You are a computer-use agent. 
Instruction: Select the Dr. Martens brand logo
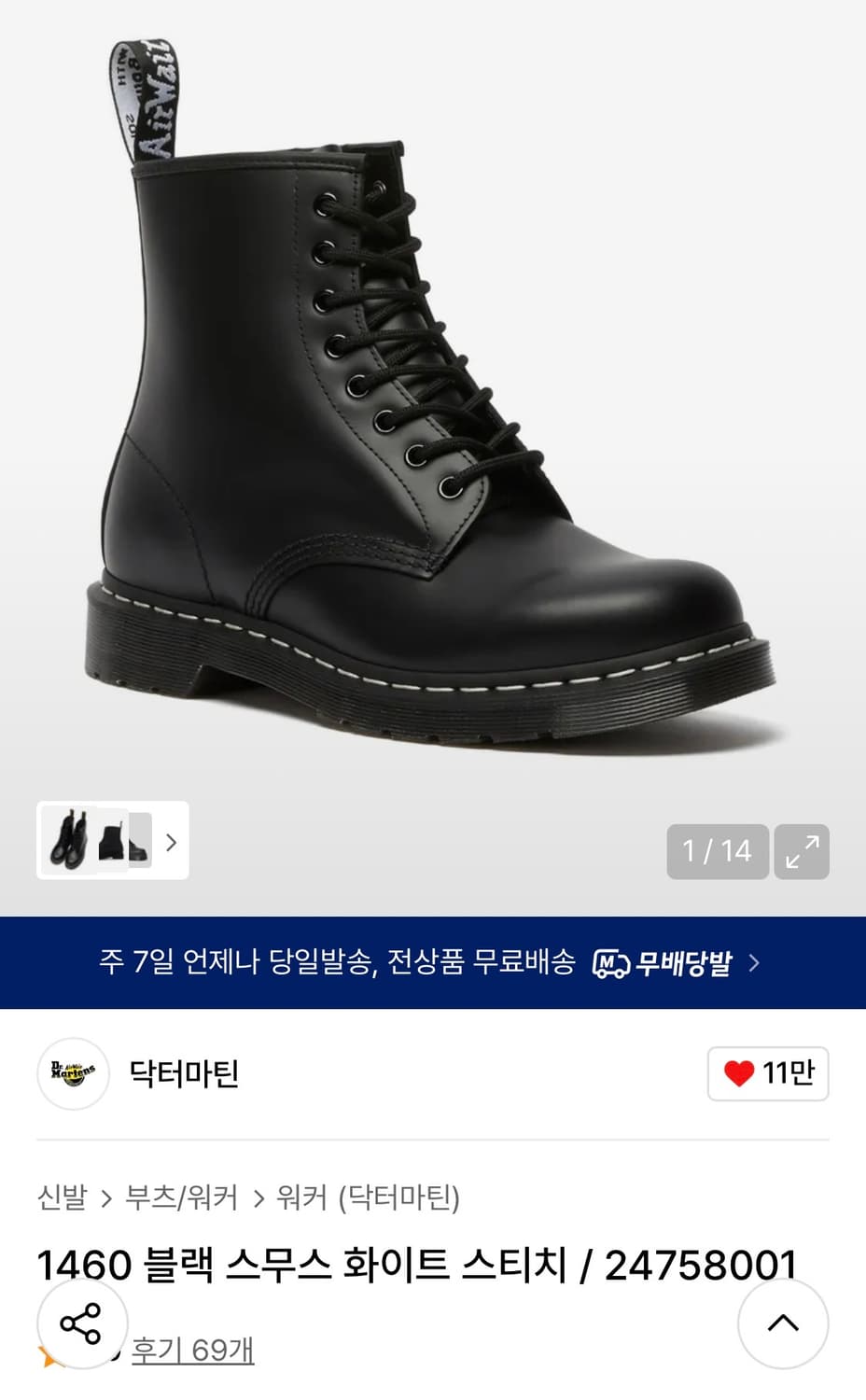coord(73,1074)
